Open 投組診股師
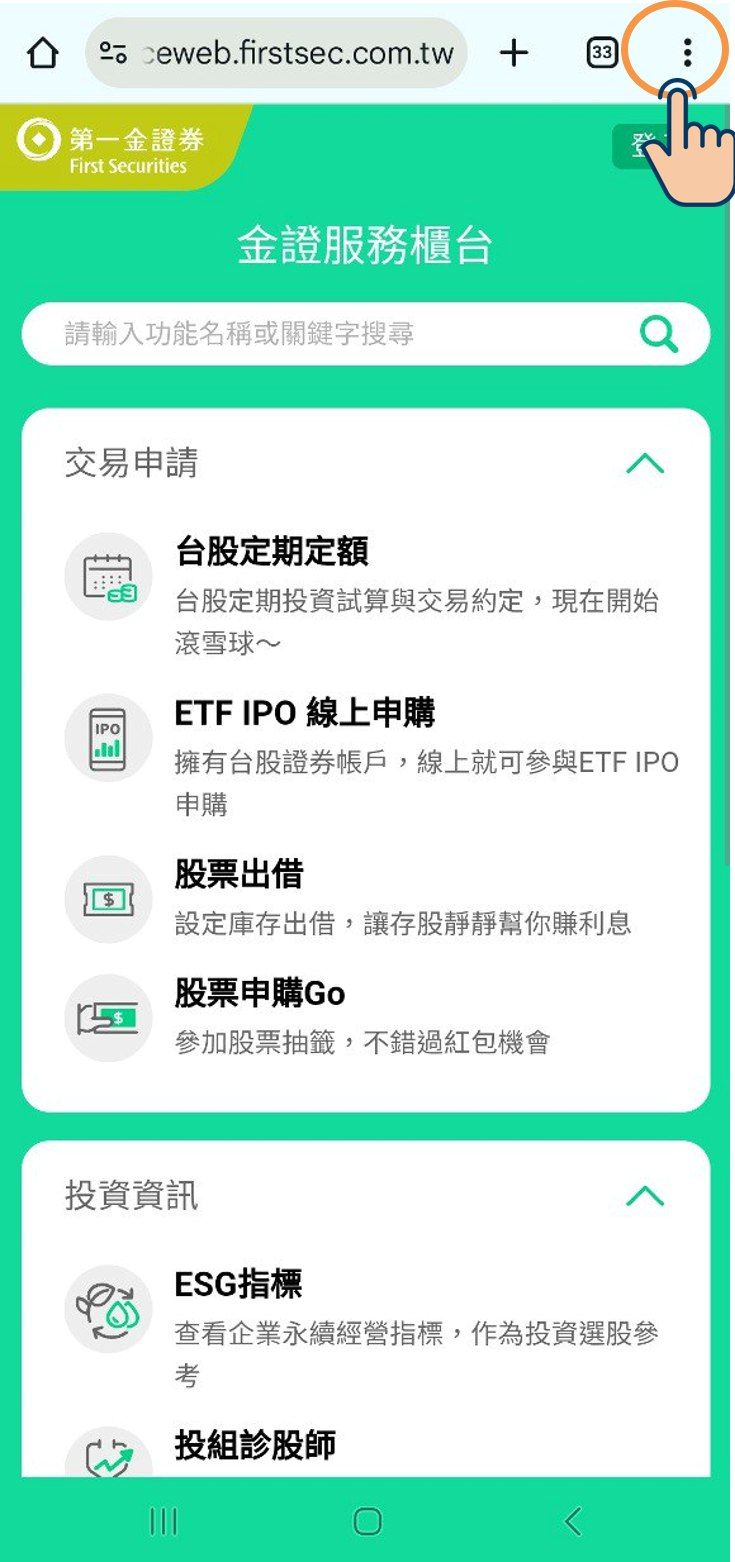The height and width of the screenshot is (1562, 735). coord(255,1445)
